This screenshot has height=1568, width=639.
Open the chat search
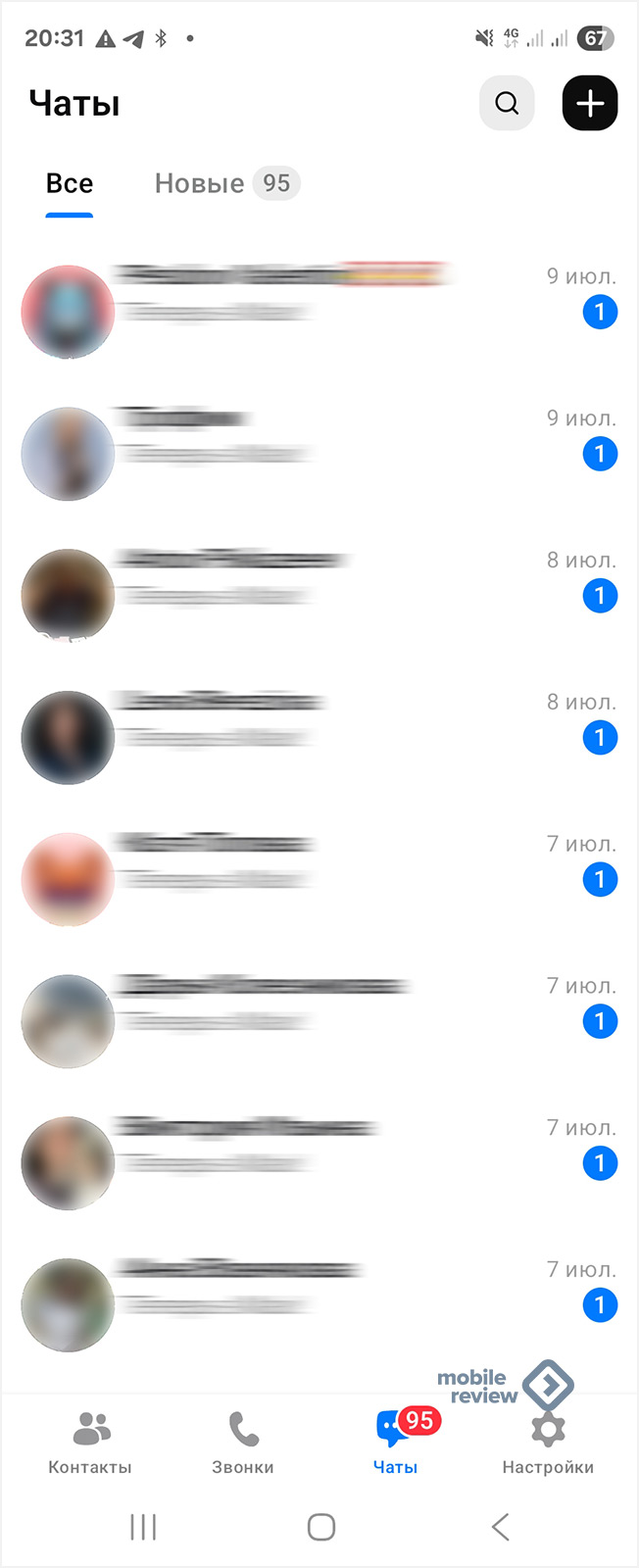pyautogui.click(x=507, y=103)
